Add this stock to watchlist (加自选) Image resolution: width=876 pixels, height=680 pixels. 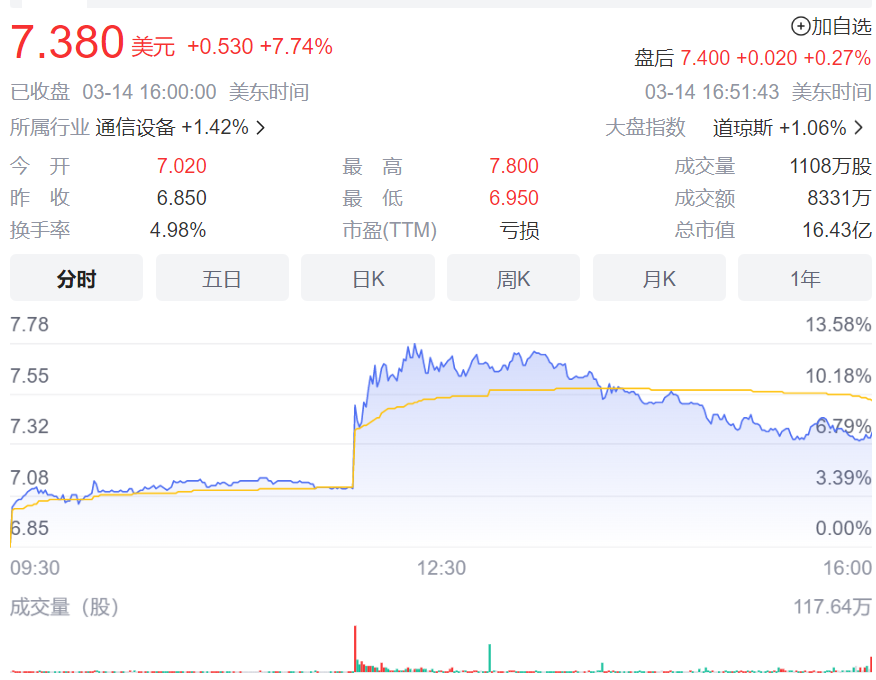pos(831,26)
